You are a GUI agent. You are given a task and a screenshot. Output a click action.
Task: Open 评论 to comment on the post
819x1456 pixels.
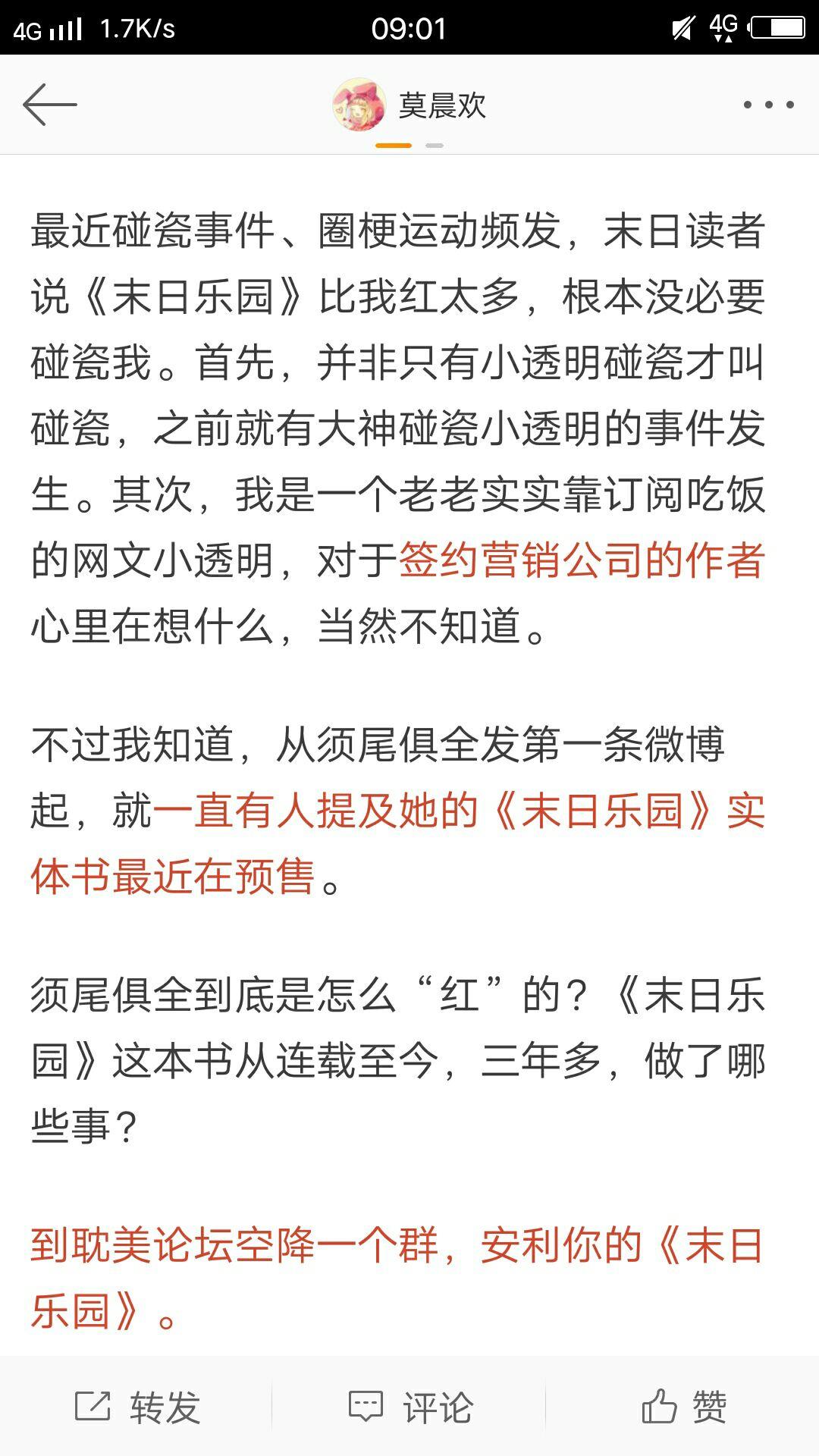pos(410,1407)
